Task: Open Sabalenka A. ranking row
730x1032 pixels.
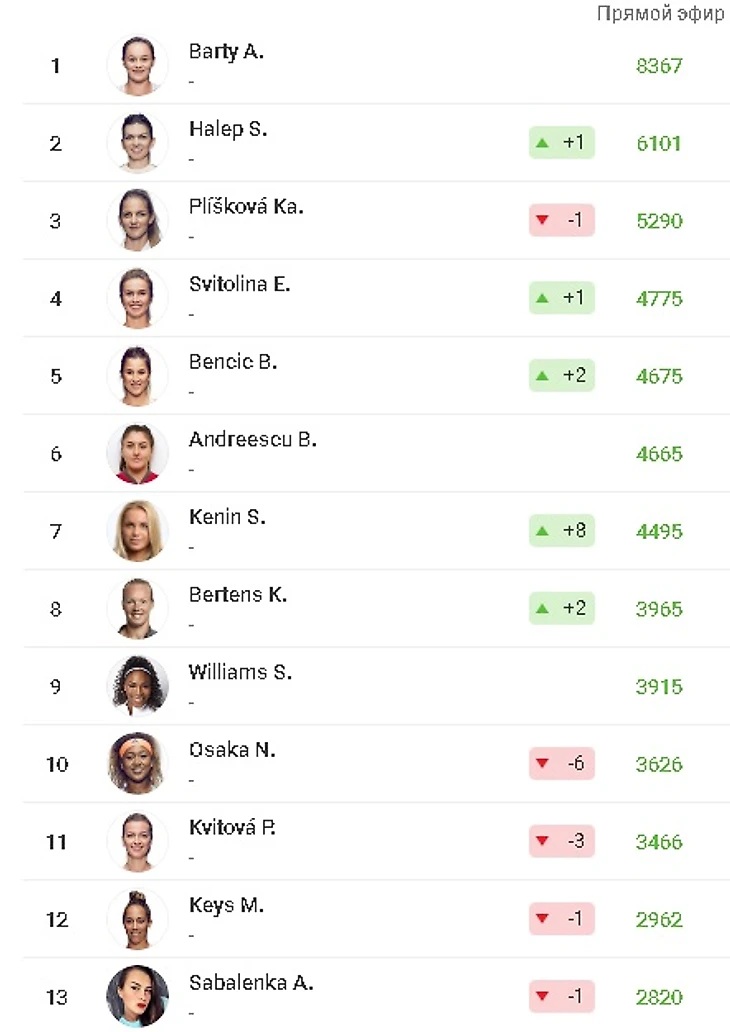Action: pyautogui.click(x=251, y=983)
